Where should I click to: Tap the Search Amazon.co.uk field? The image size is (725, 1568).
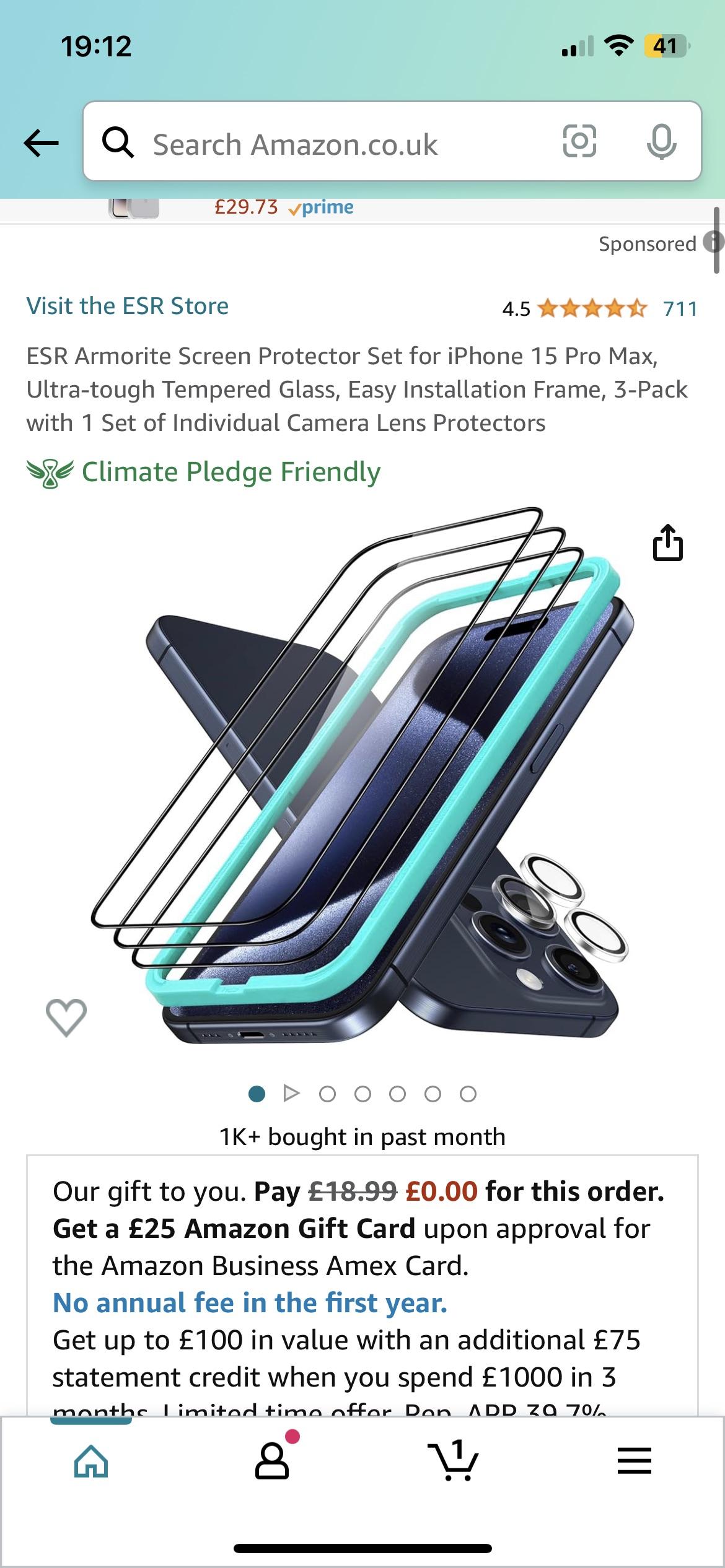(x=322, y=144)
